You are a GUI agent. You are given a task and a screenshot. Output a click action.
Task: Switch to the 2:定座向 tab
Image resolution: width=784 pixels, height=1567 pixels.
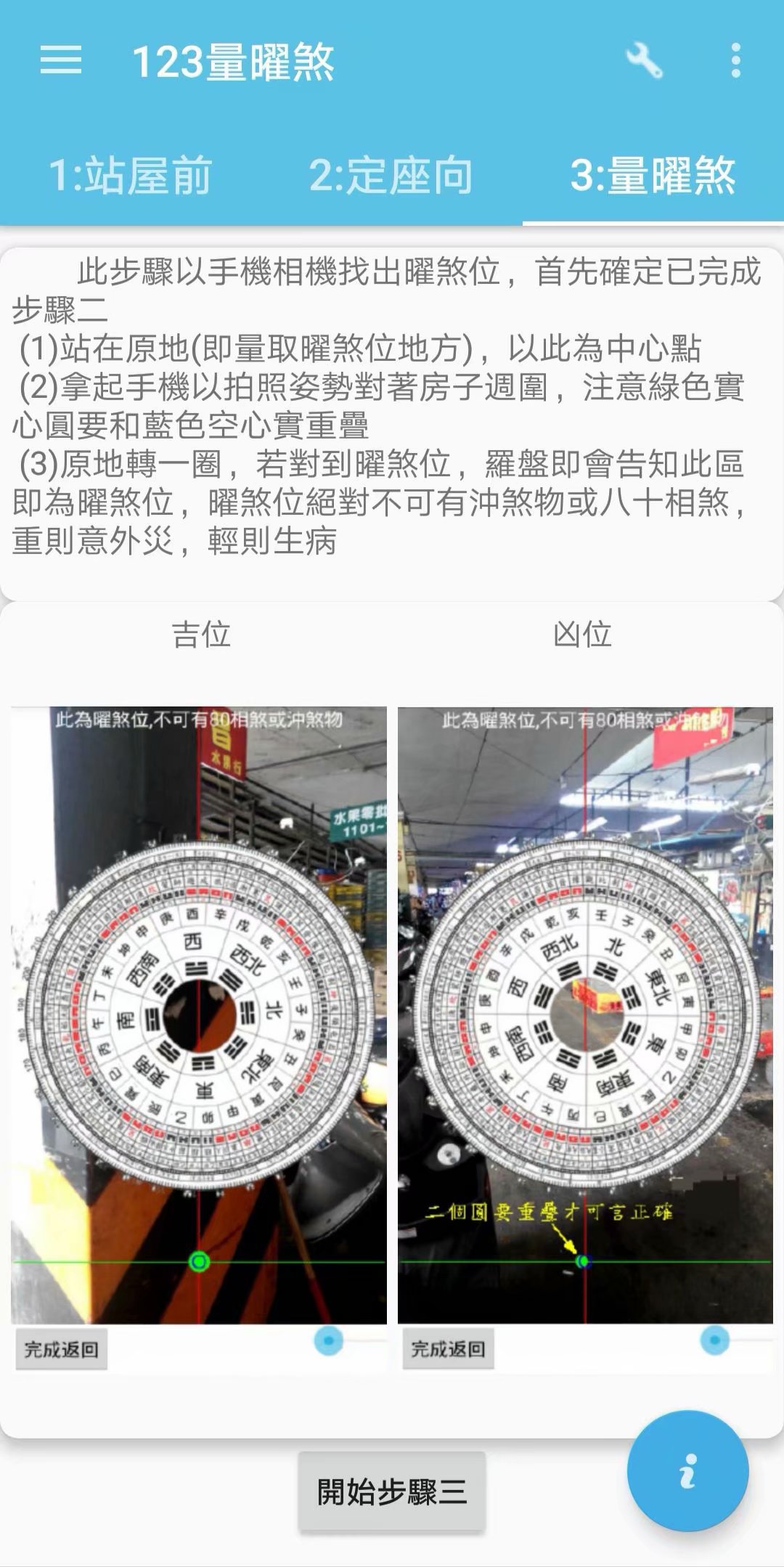tap(391, 176)
